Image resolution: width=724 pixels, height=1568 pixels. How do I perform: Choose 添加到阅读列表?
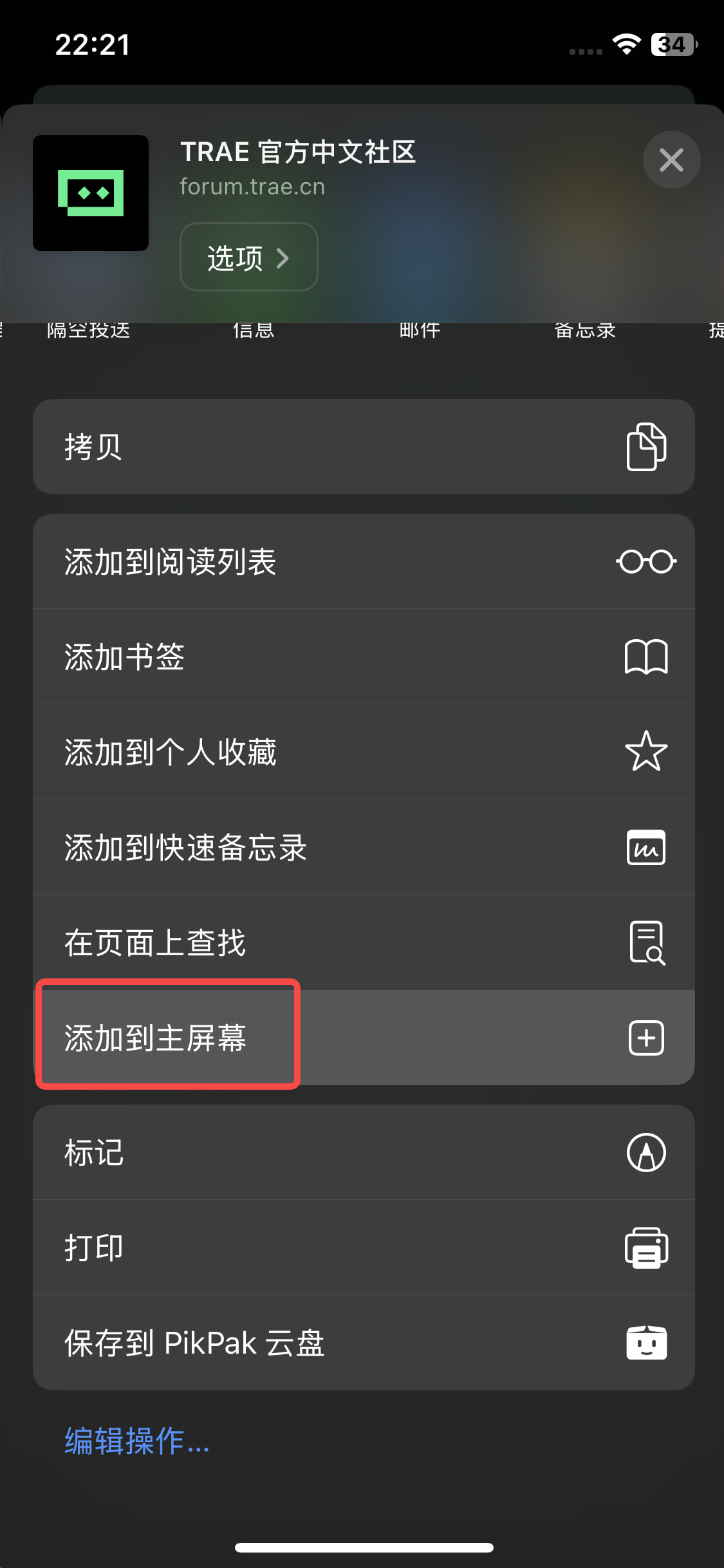(363, 561)
